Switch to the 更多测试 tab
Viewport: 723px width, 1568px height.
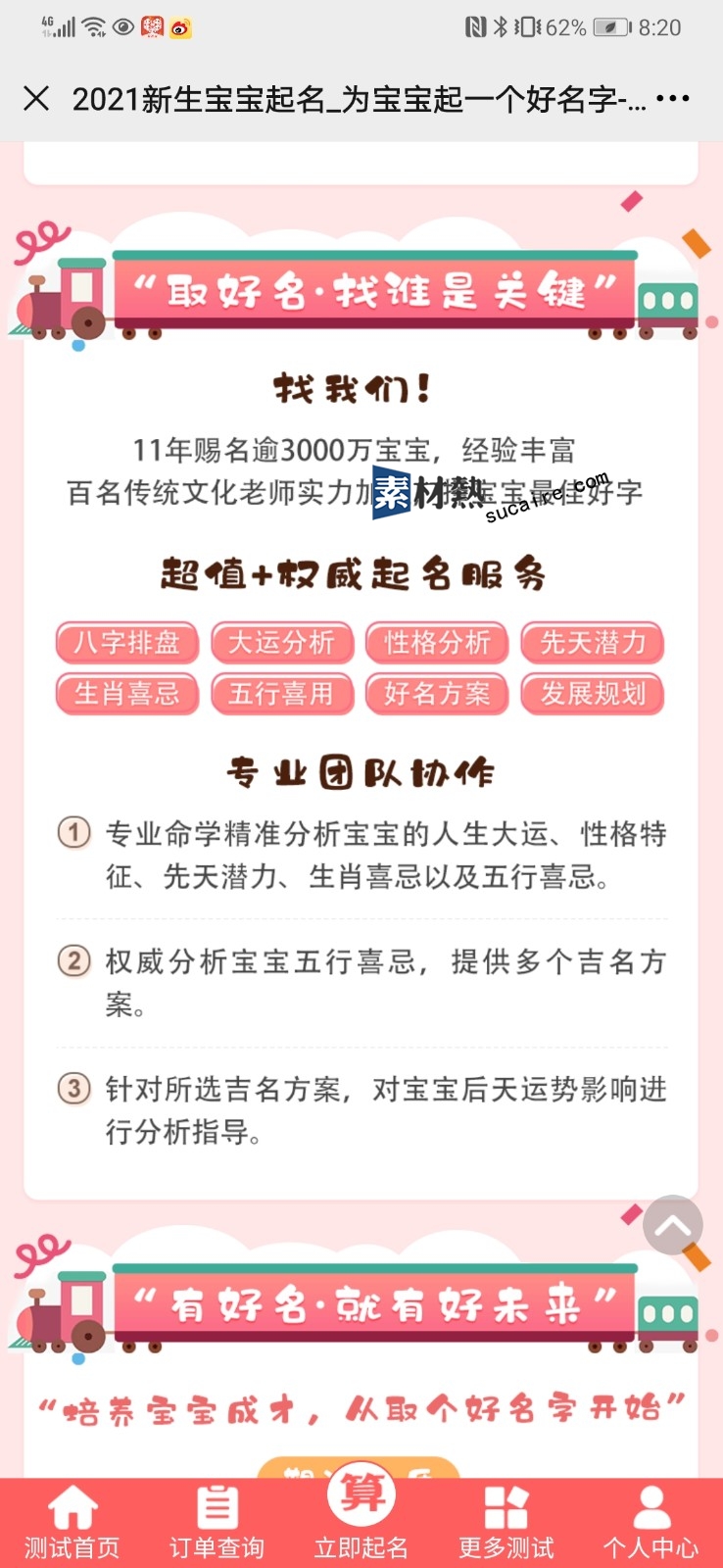click(506, 1522)
